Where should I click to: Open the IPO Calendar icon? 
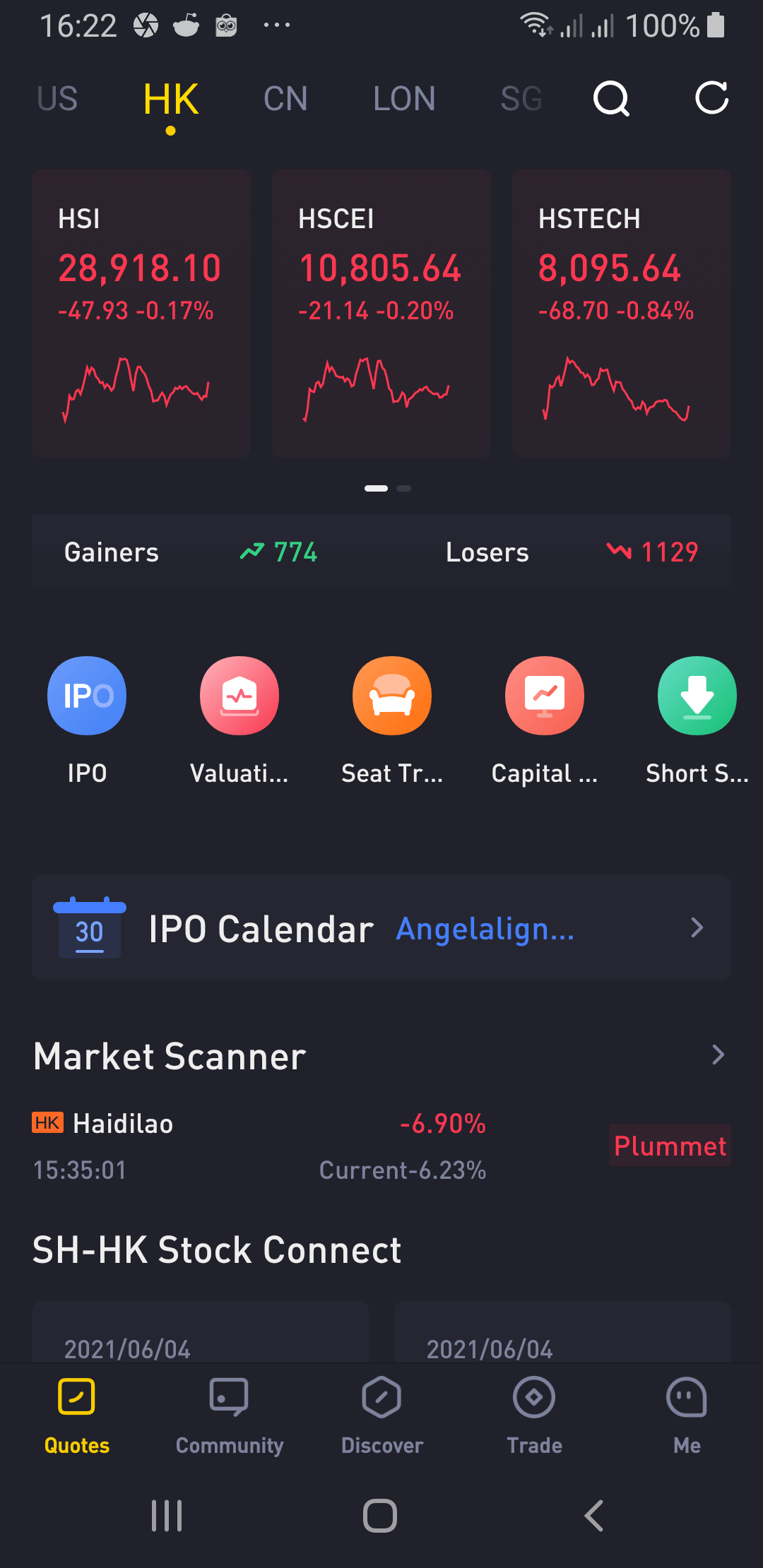(89, 928)
